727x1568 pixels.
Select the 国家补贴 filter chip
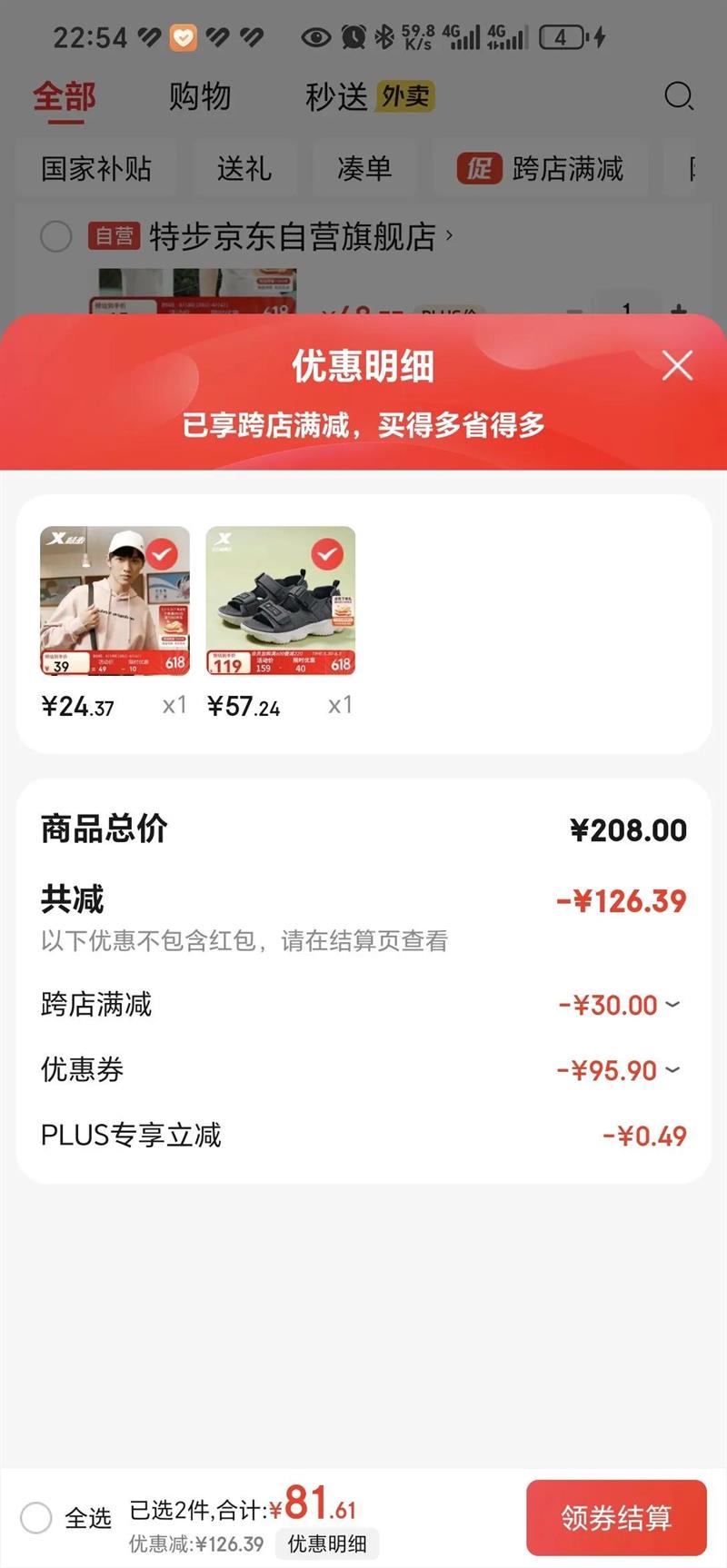click(x=96, y=168)
